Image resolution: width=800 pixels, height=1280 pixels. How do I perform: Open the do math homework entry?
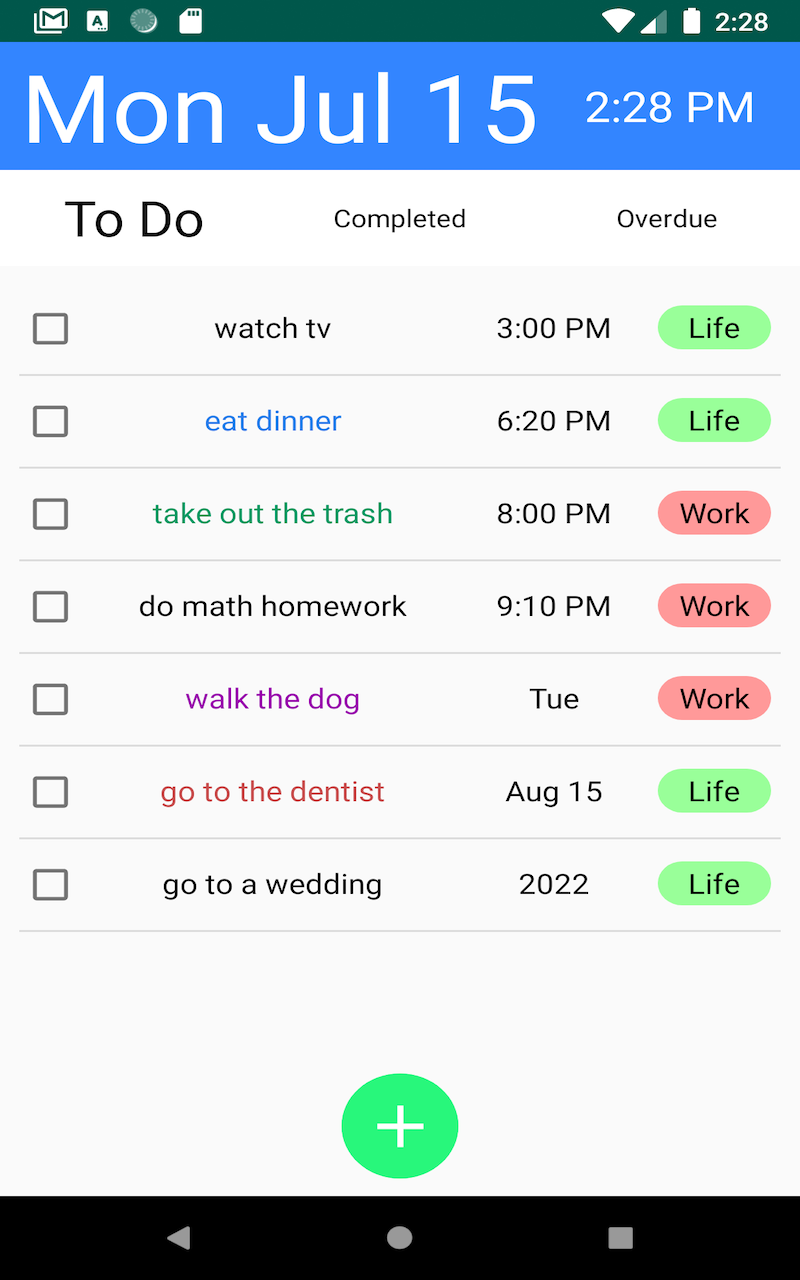[x=272, y=607]
